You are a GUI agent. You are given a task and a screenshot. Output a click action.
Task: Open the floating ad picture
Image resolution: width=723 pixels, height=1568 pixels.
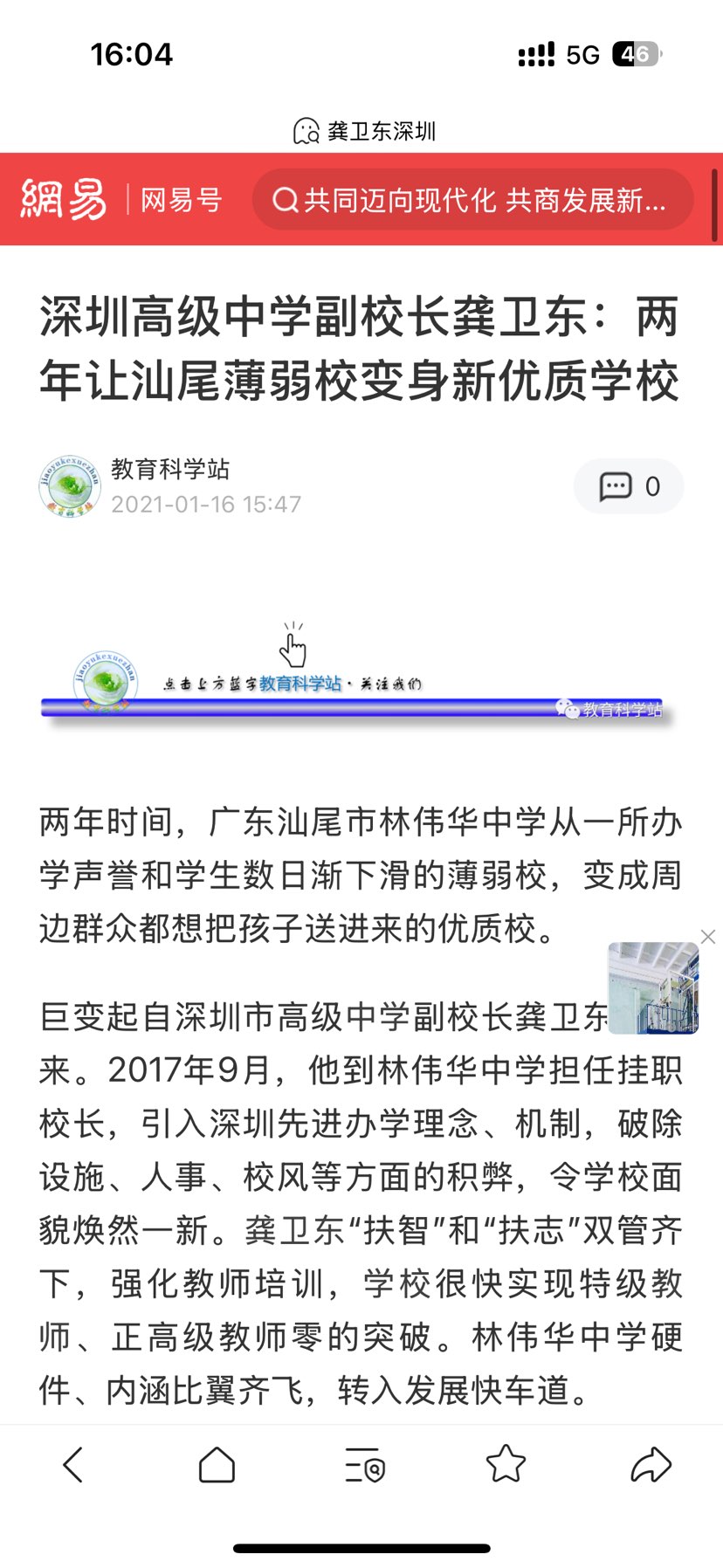pyautogui.click(x=653, y=988)
